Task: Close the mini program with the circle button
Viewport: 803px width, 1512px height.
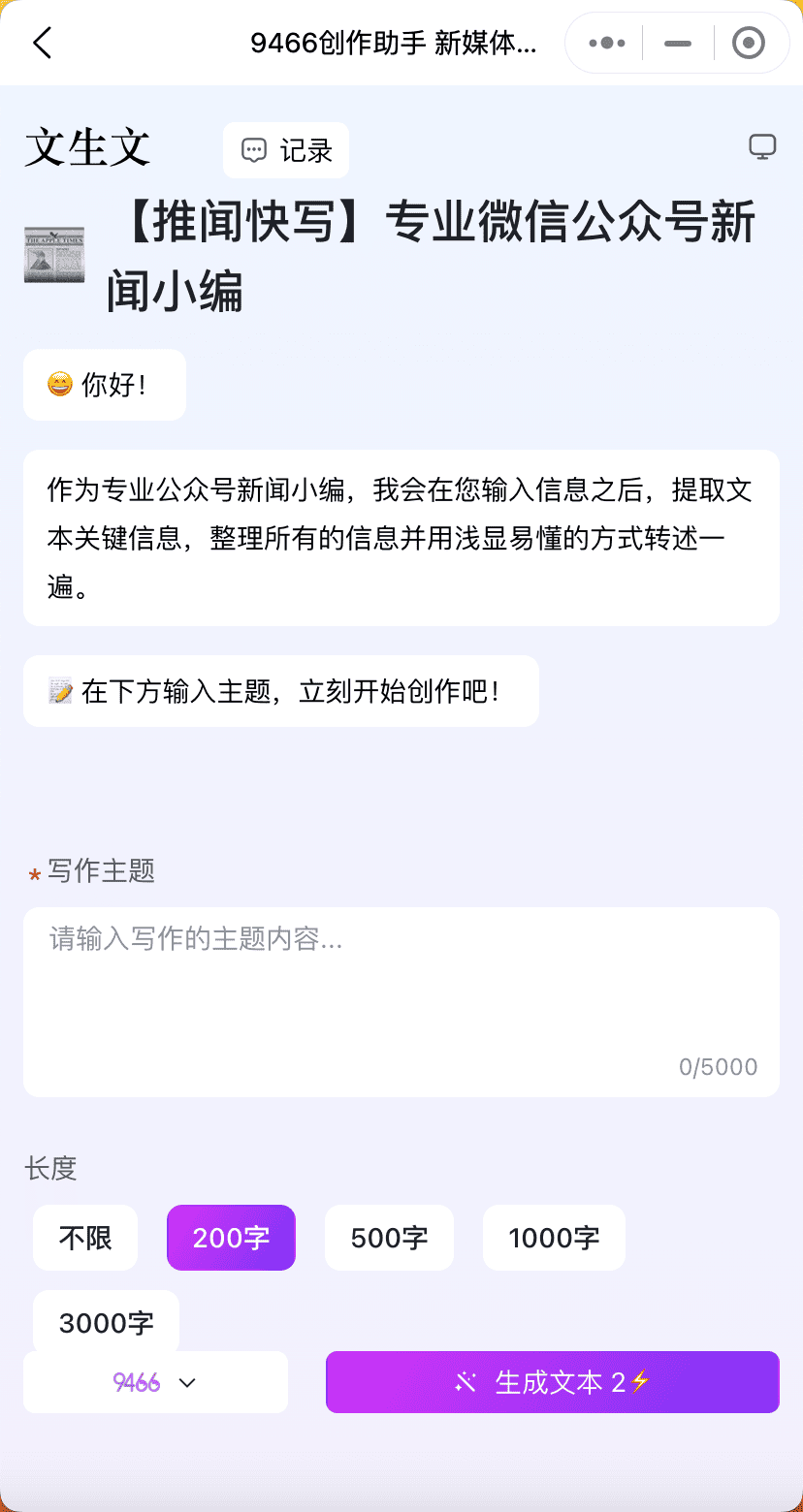Action: tap(748, 43)
